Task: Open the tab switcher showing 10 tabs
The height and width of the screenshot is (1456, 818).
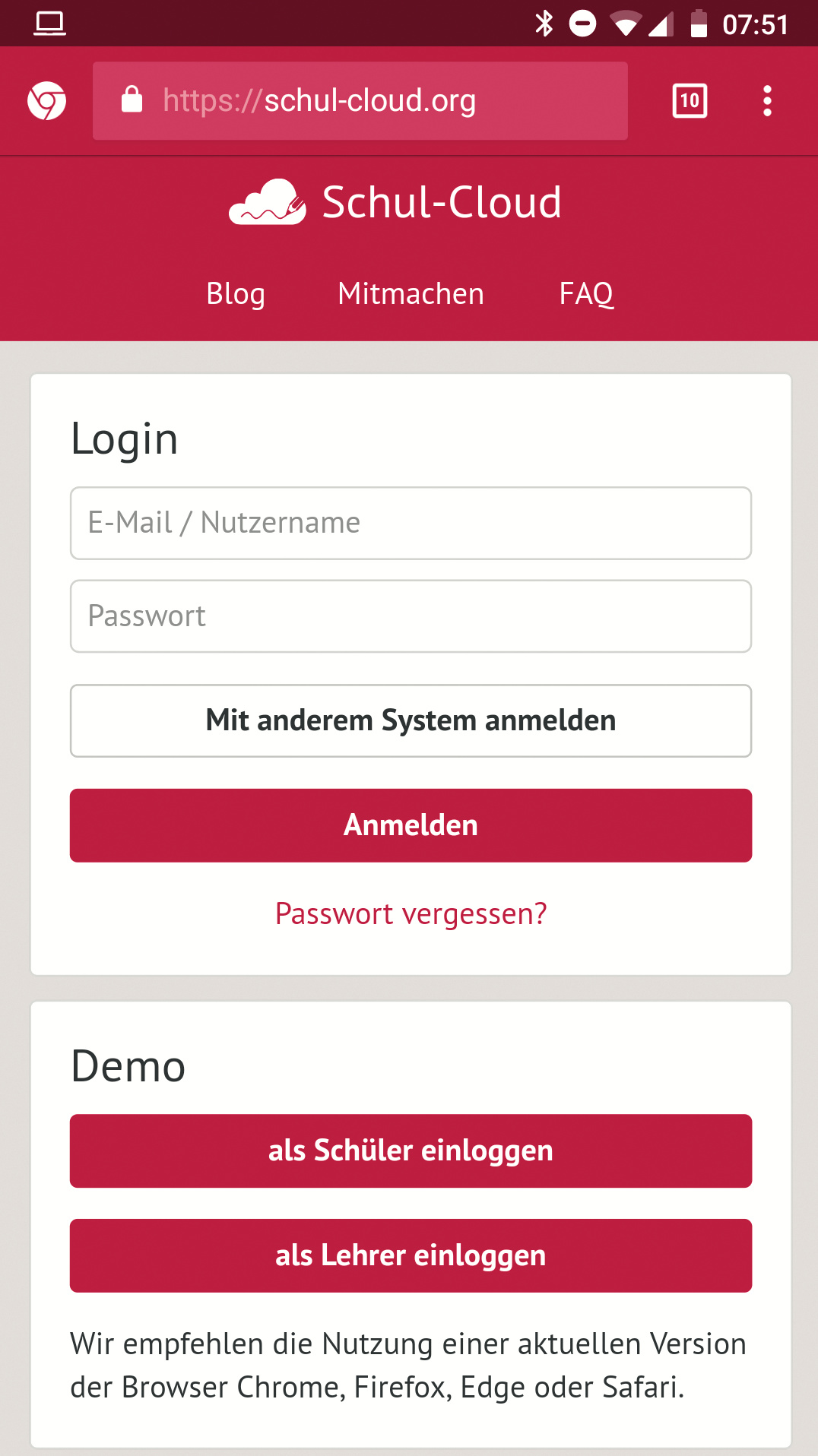Action: [x=690, y=101]
